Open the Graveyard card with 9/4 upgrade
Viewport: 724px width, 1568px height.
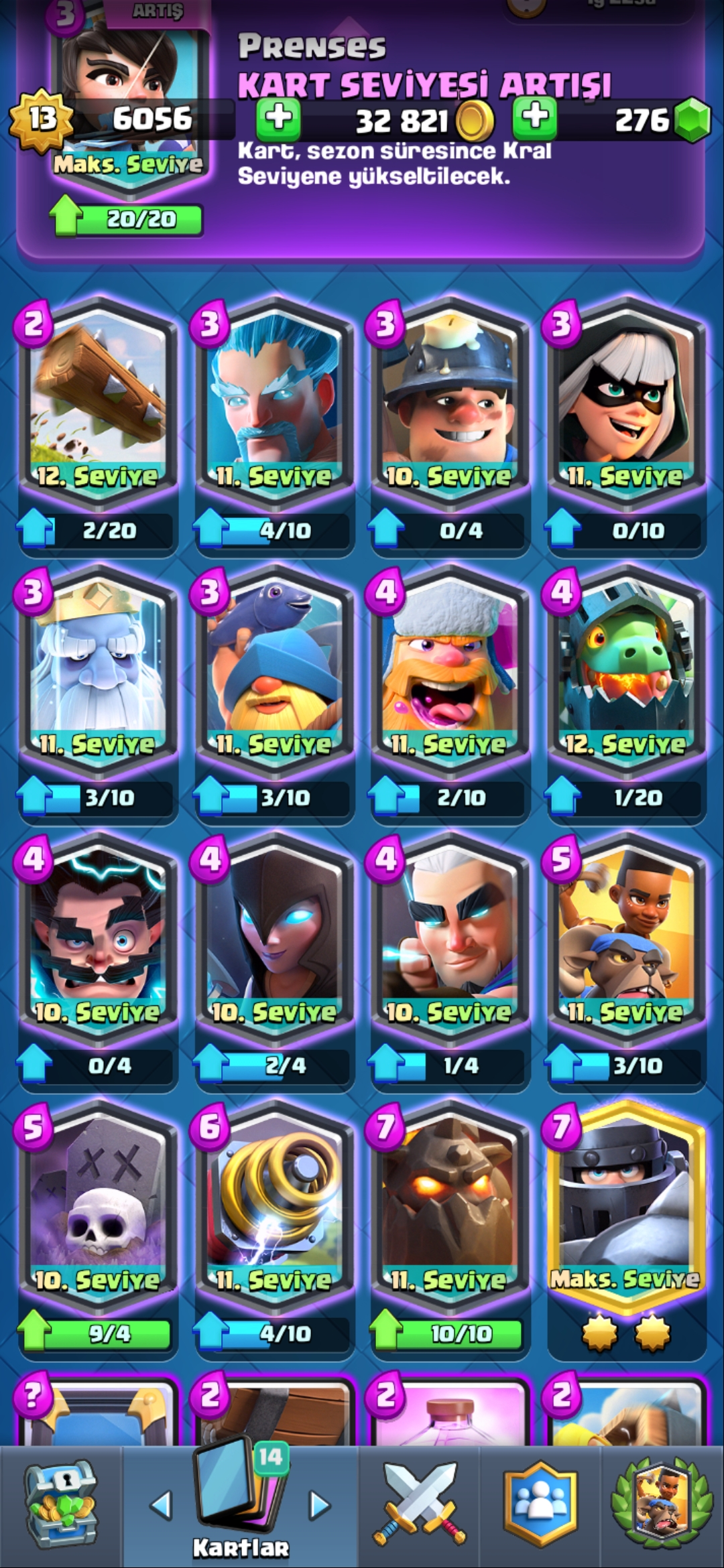point(98,1231)
